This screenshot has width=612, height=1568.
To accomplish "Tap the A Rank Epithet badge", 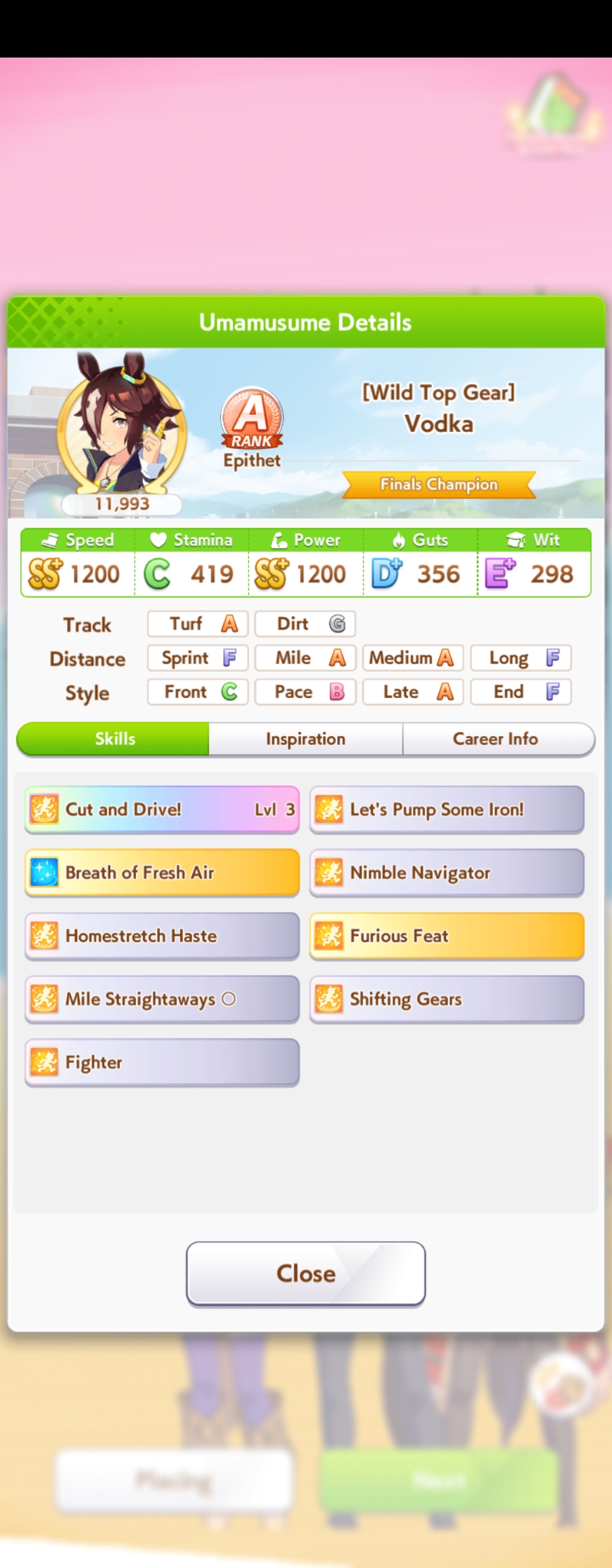I will pyautogui.click(x=252, y=428).
